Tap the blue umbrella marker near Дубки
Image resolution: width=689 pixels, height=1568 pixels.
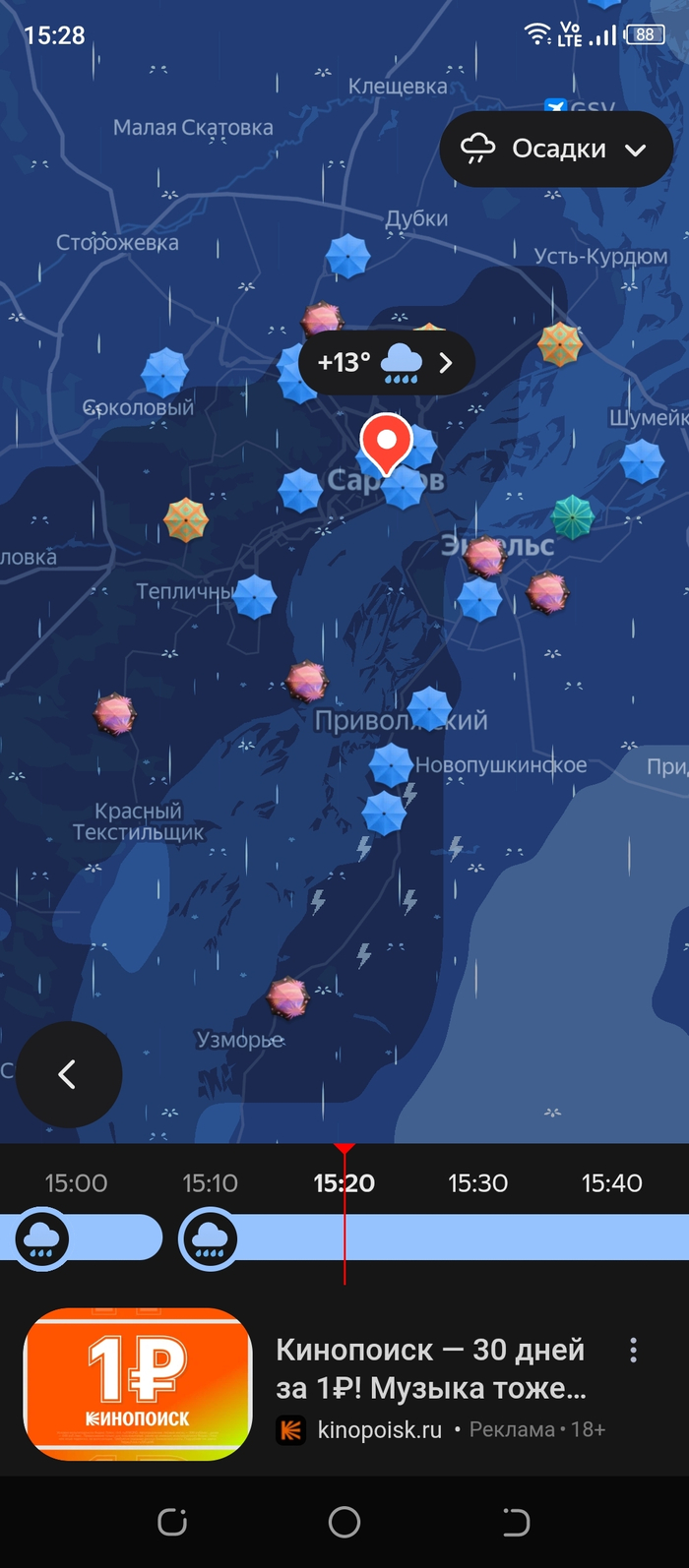[347, 256]
